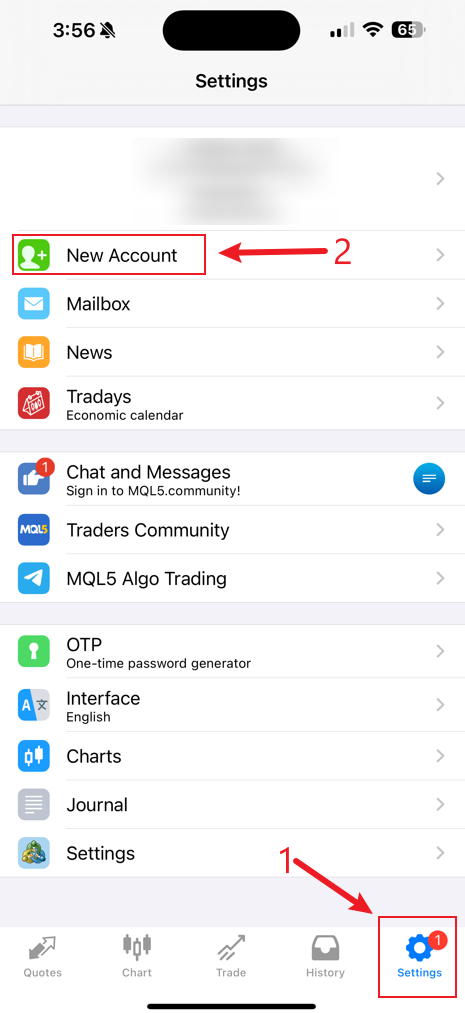Open Chat and Messages
The height and width of the screenshot is (1013, 465).
coord(232,479)
